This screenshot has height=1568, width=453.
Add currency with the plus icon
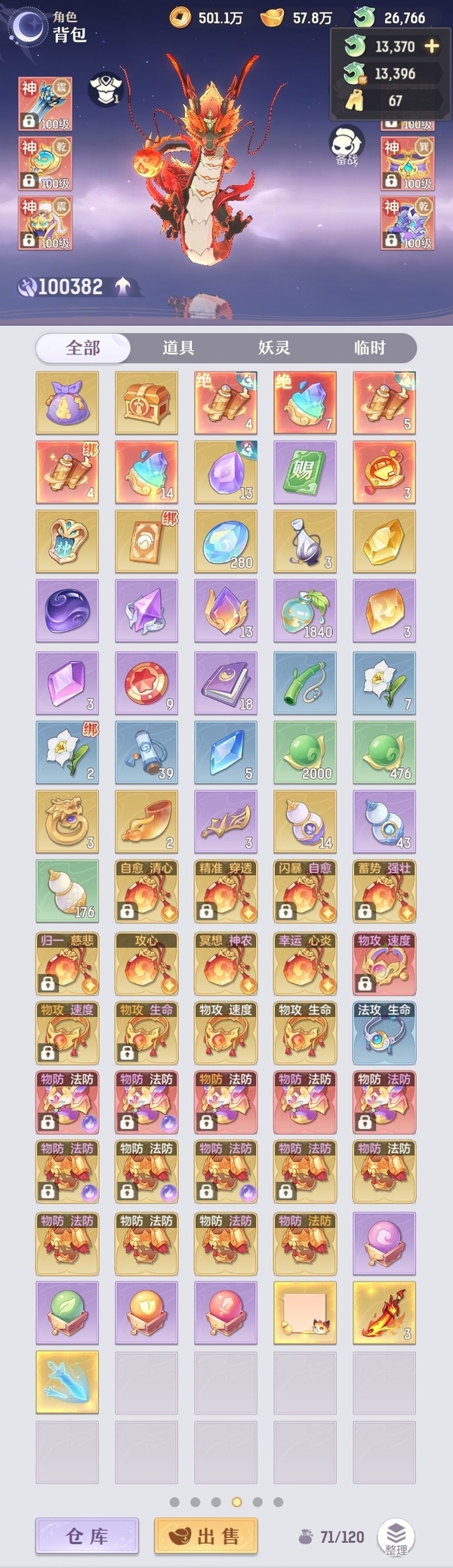[x=432, y=46]
